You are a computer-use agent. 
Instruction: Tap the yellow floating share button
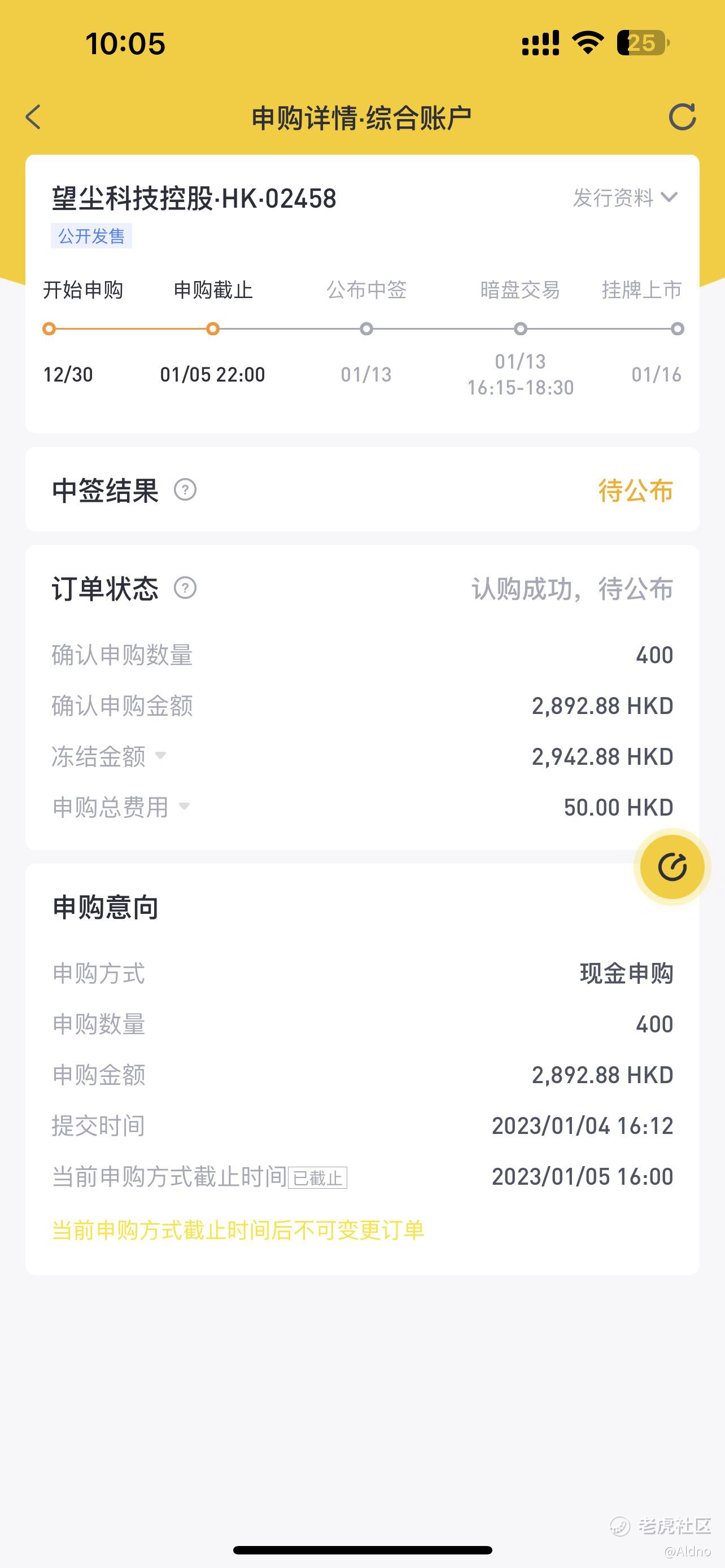pyautogui.click(x=672, y=867)
